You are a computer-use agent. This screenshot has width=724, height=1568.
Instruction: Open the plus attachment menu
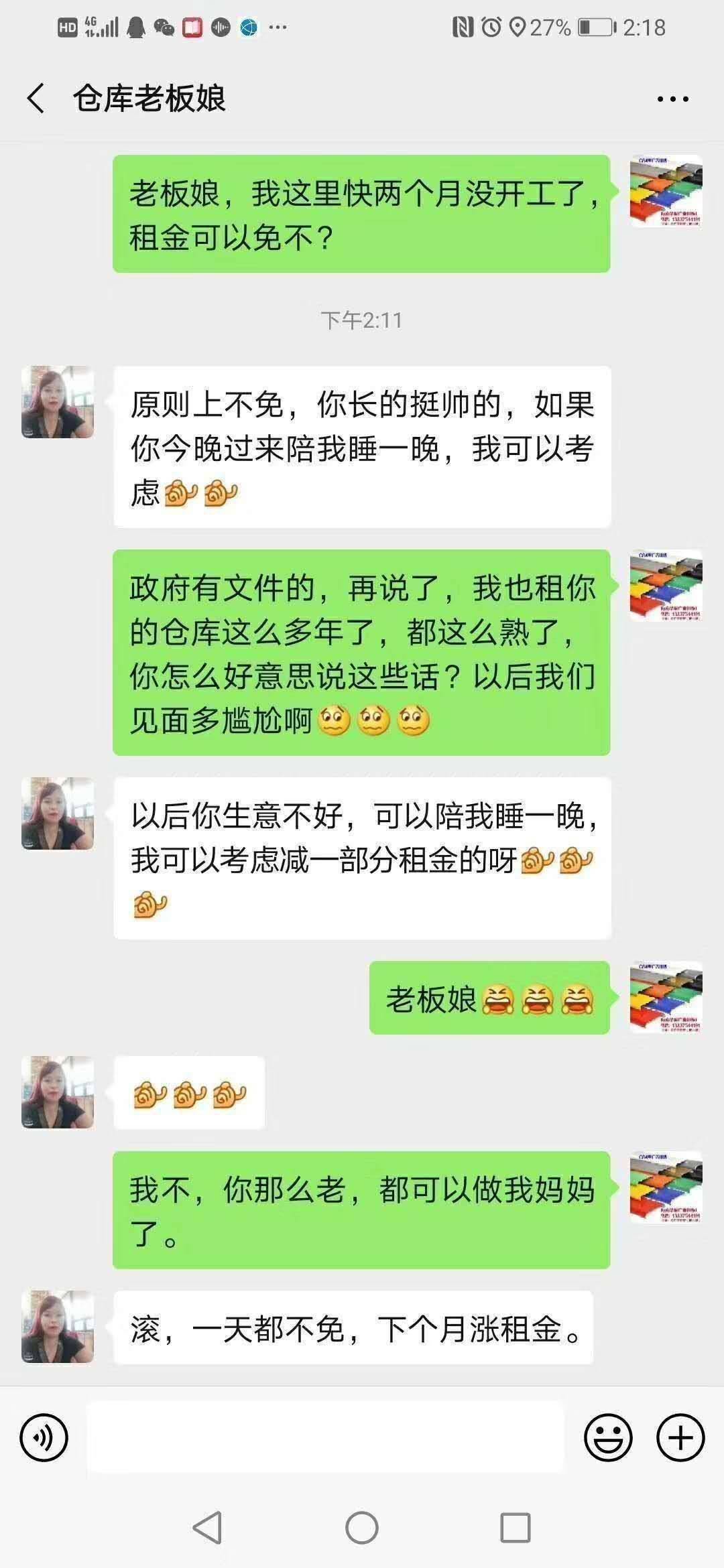point(680,1438)
